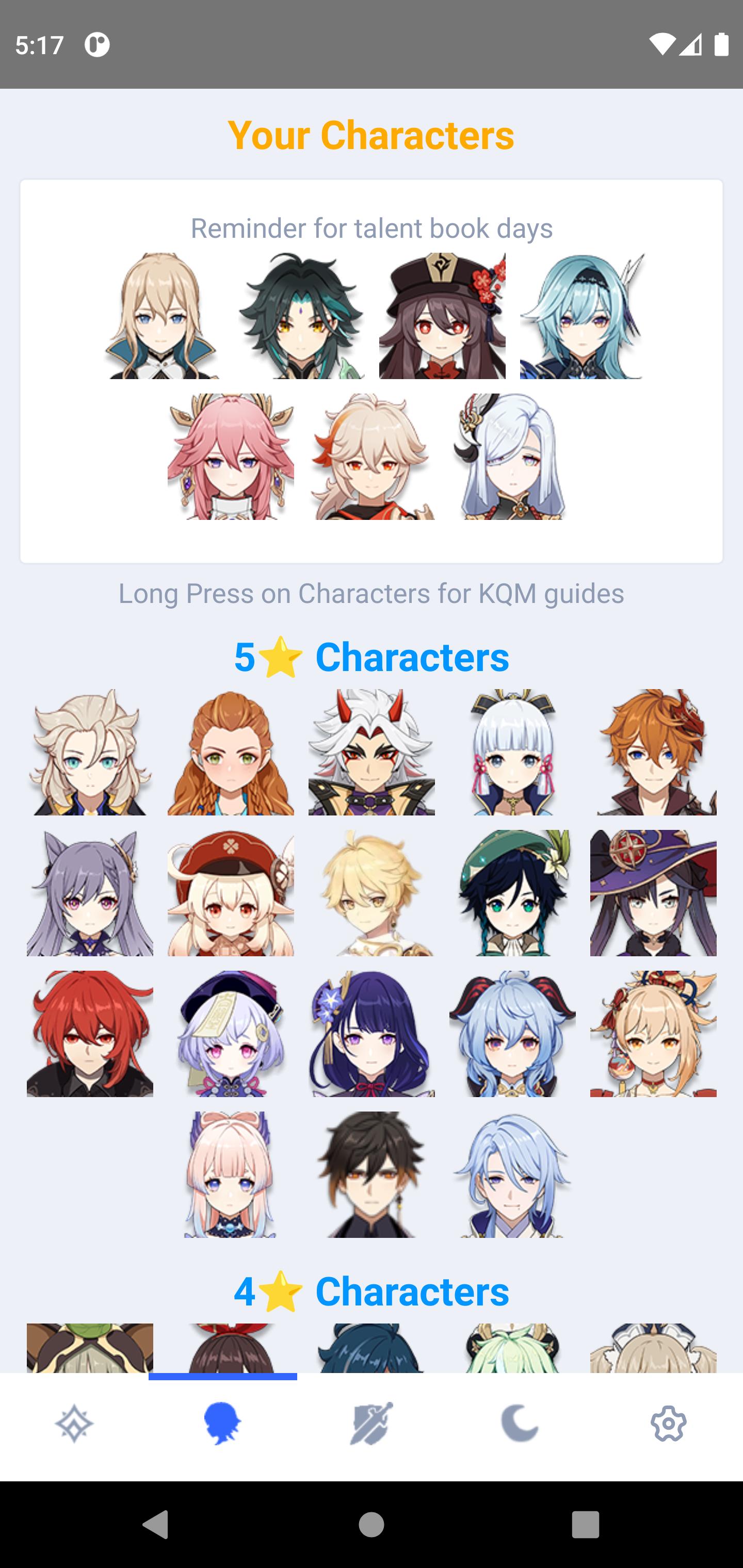
Task: Tap green-haired Xiao in the talent reminder
Action: [x=301, y=316]
